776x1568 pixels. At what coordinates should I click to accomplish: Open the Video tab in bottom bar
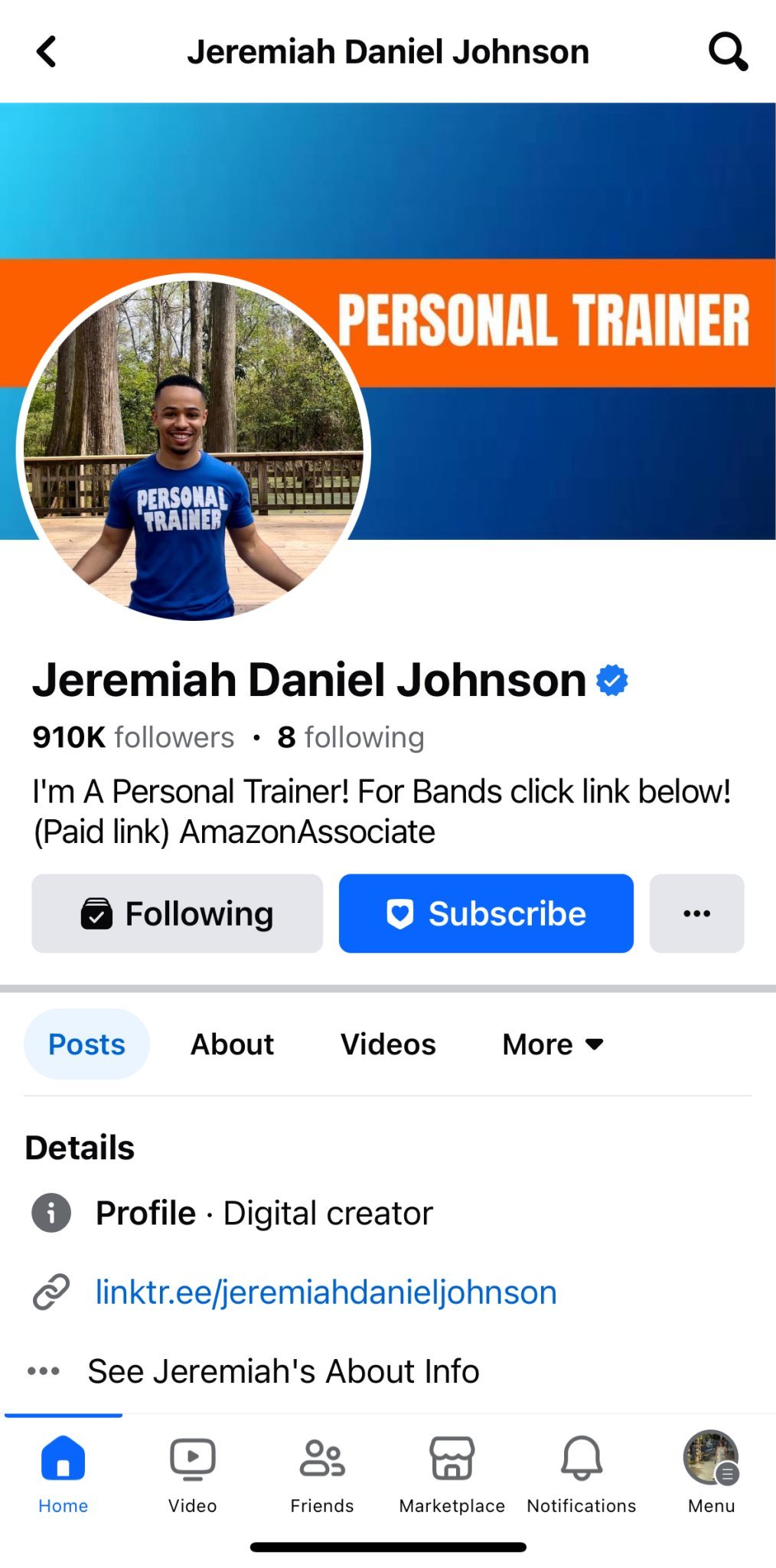point(192,1473)
